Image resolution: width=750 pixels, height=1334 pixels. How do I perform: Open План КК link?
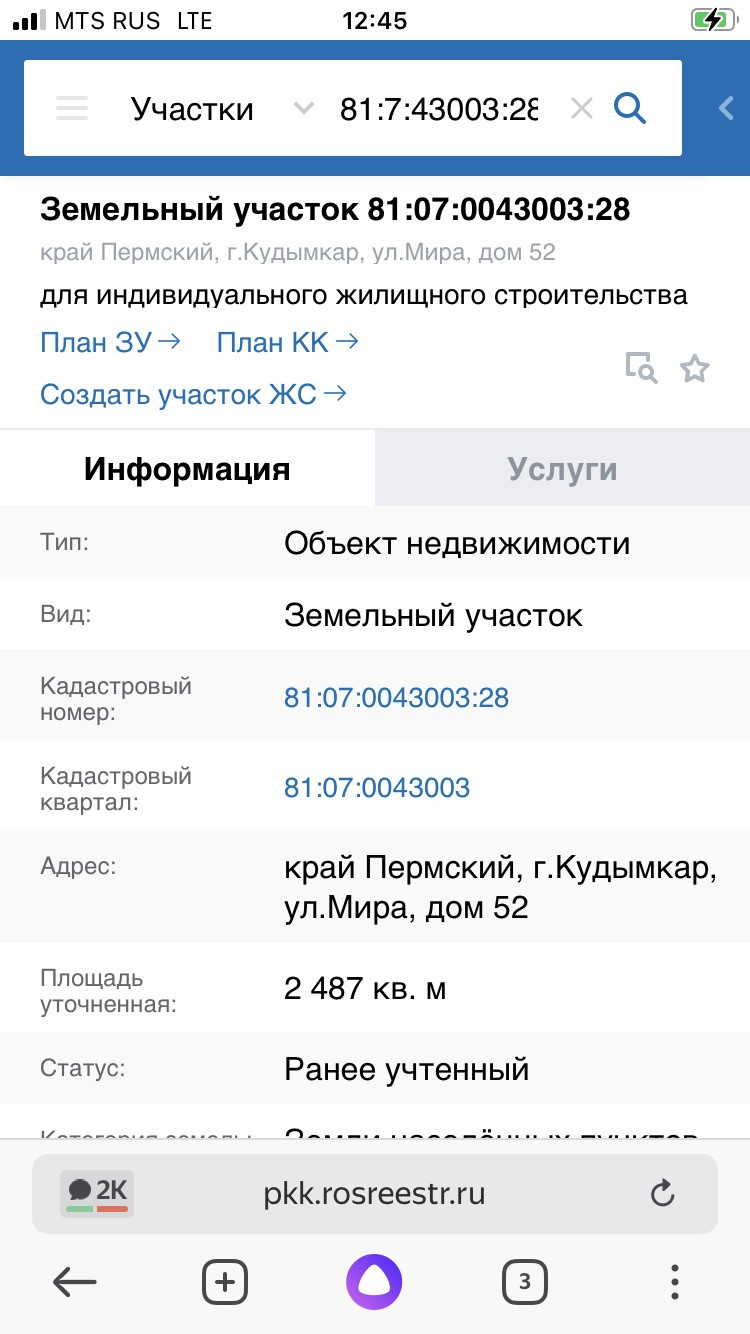tap(287, 343)
